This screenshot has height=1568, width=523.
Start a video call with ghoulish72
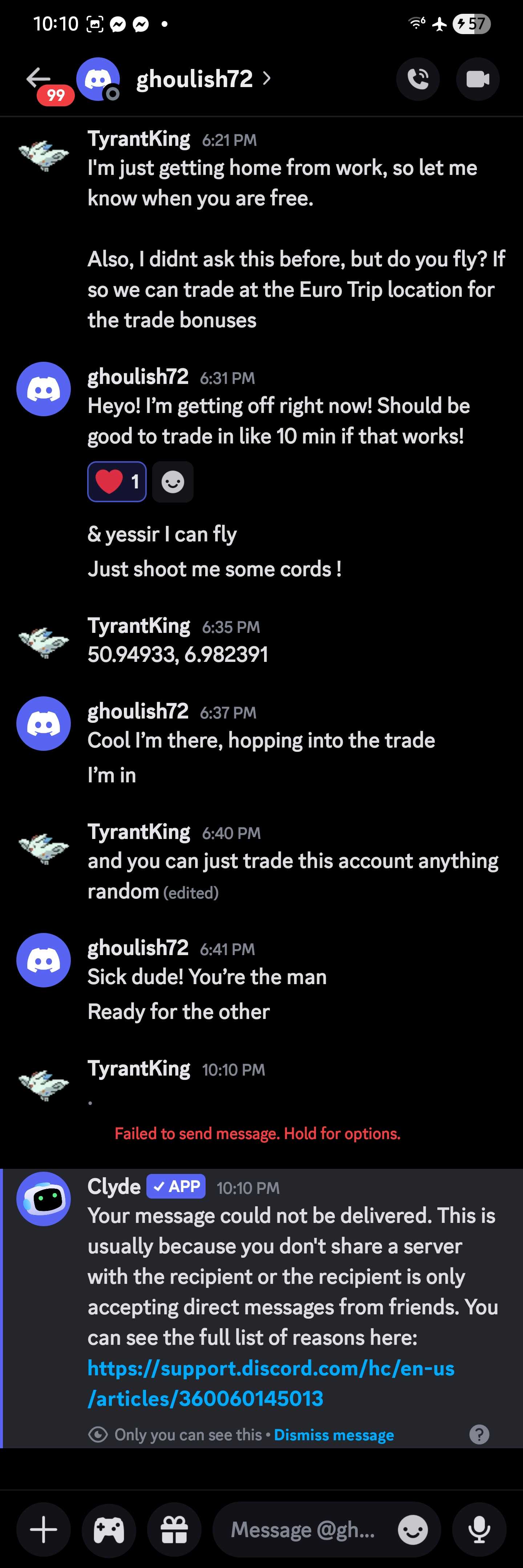[477, 79]
